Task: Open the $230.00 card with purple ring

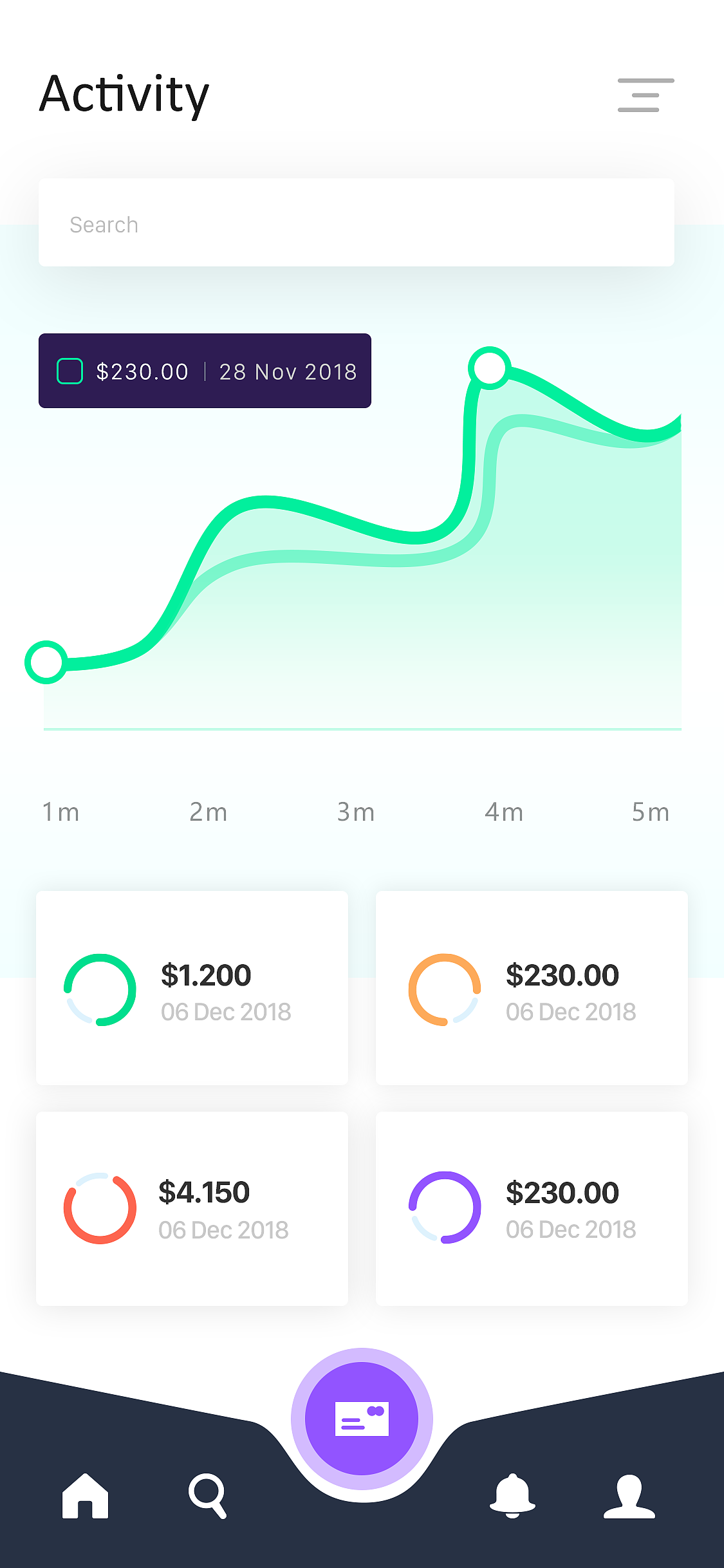Action: [x=532, y=1208]
